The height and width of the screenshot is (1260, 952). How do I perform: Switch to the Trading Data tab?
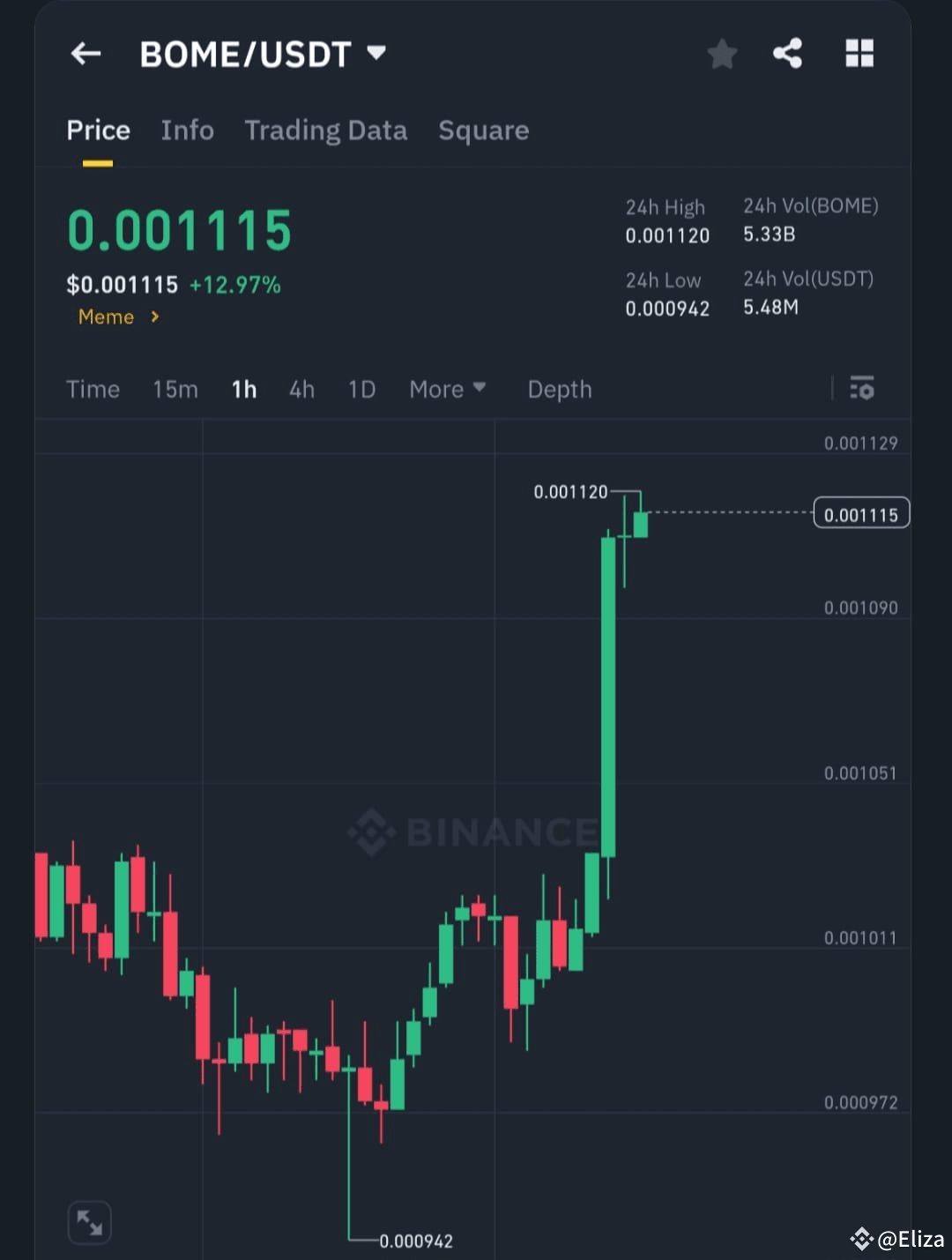[x=326, y=130]
